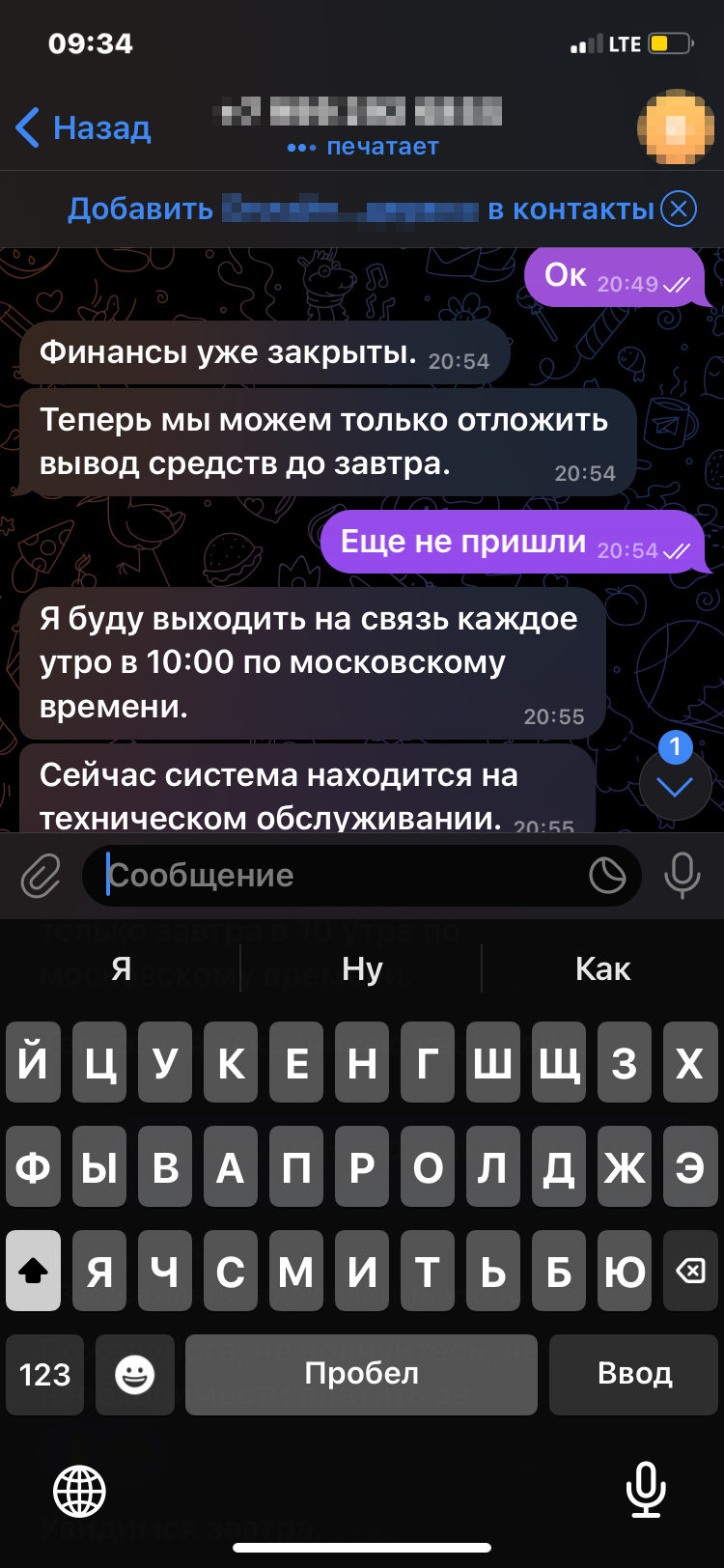
Task: Record a voice message with microphone
Action: click(x=682, y=876)
